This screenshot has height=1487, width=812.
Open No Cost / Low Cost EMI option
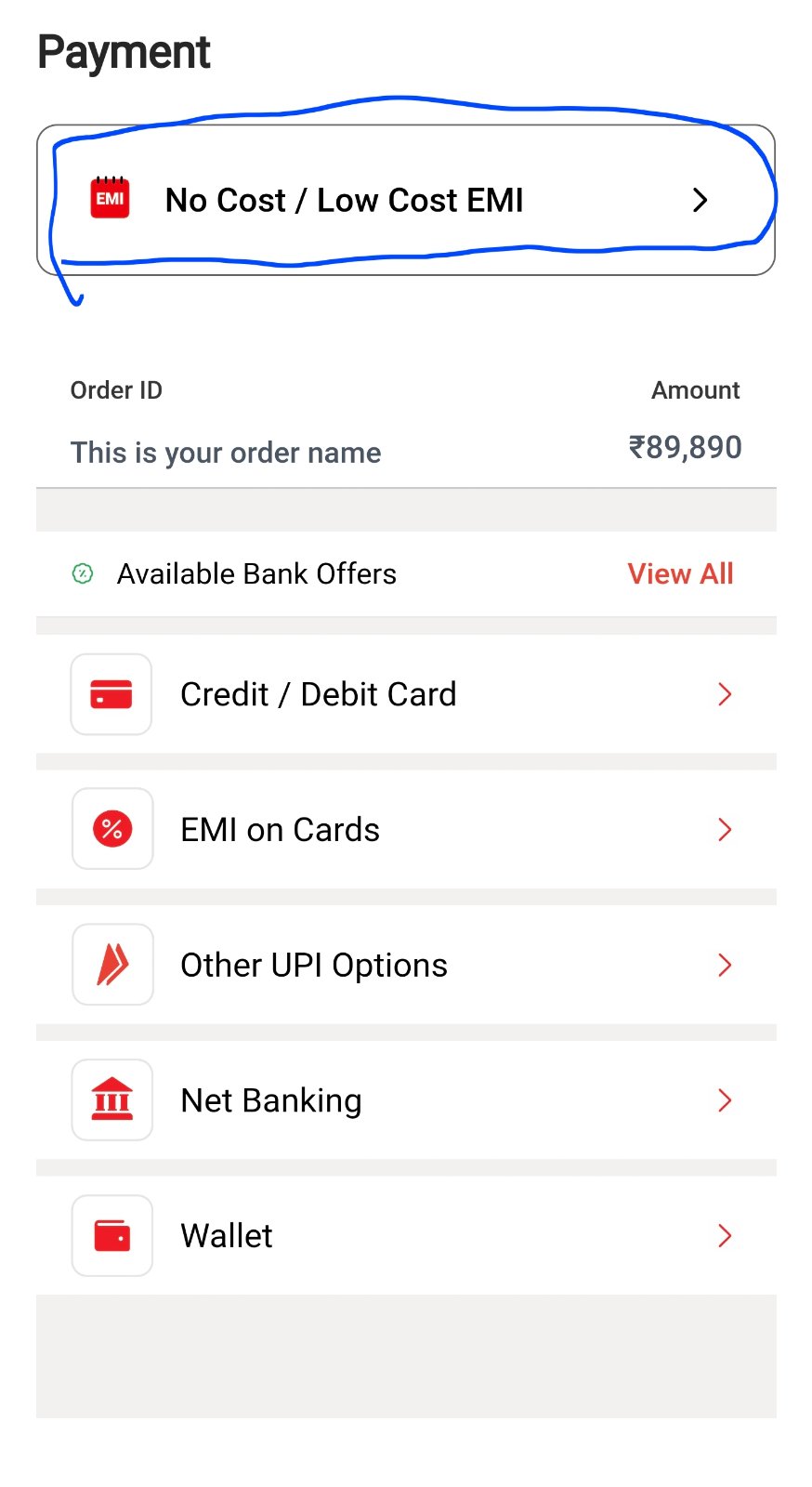[406, 200]
